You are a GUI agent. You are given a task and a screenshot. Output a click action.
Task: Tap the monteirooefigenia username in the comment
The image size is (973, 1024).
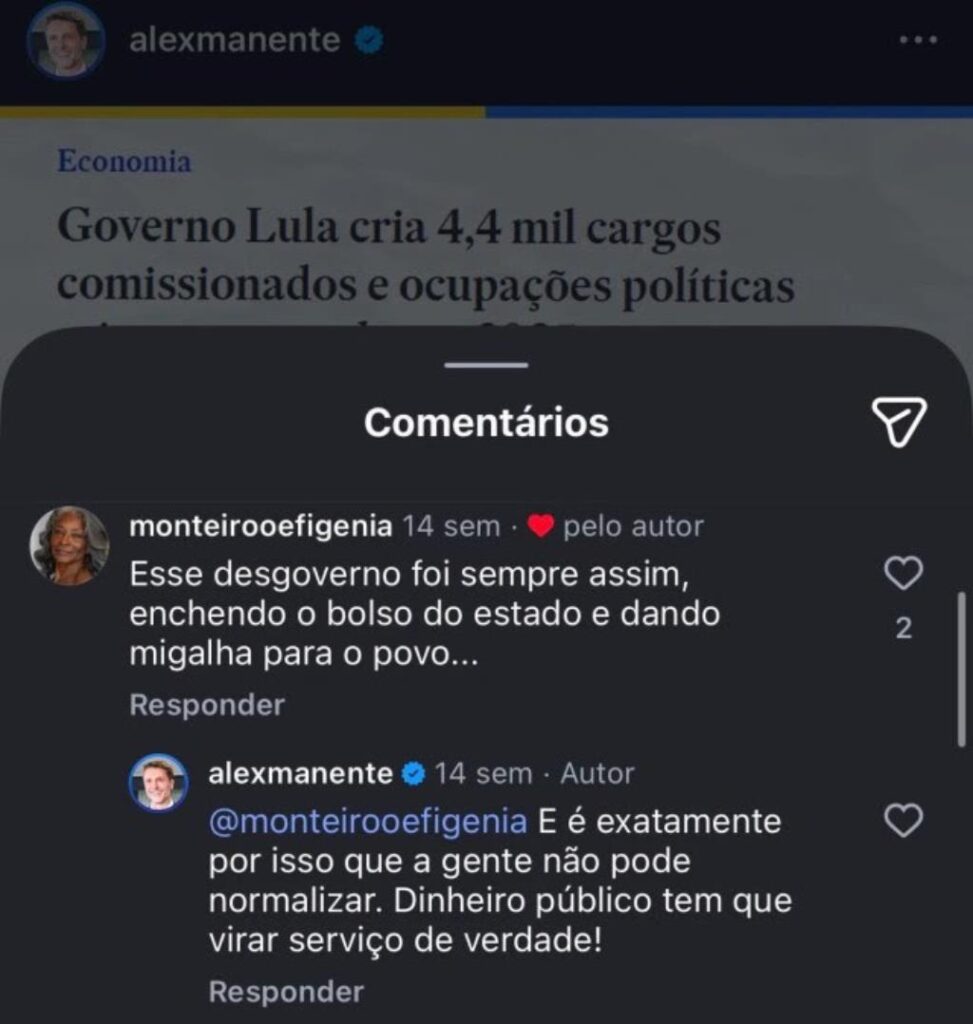click(260, 526)
